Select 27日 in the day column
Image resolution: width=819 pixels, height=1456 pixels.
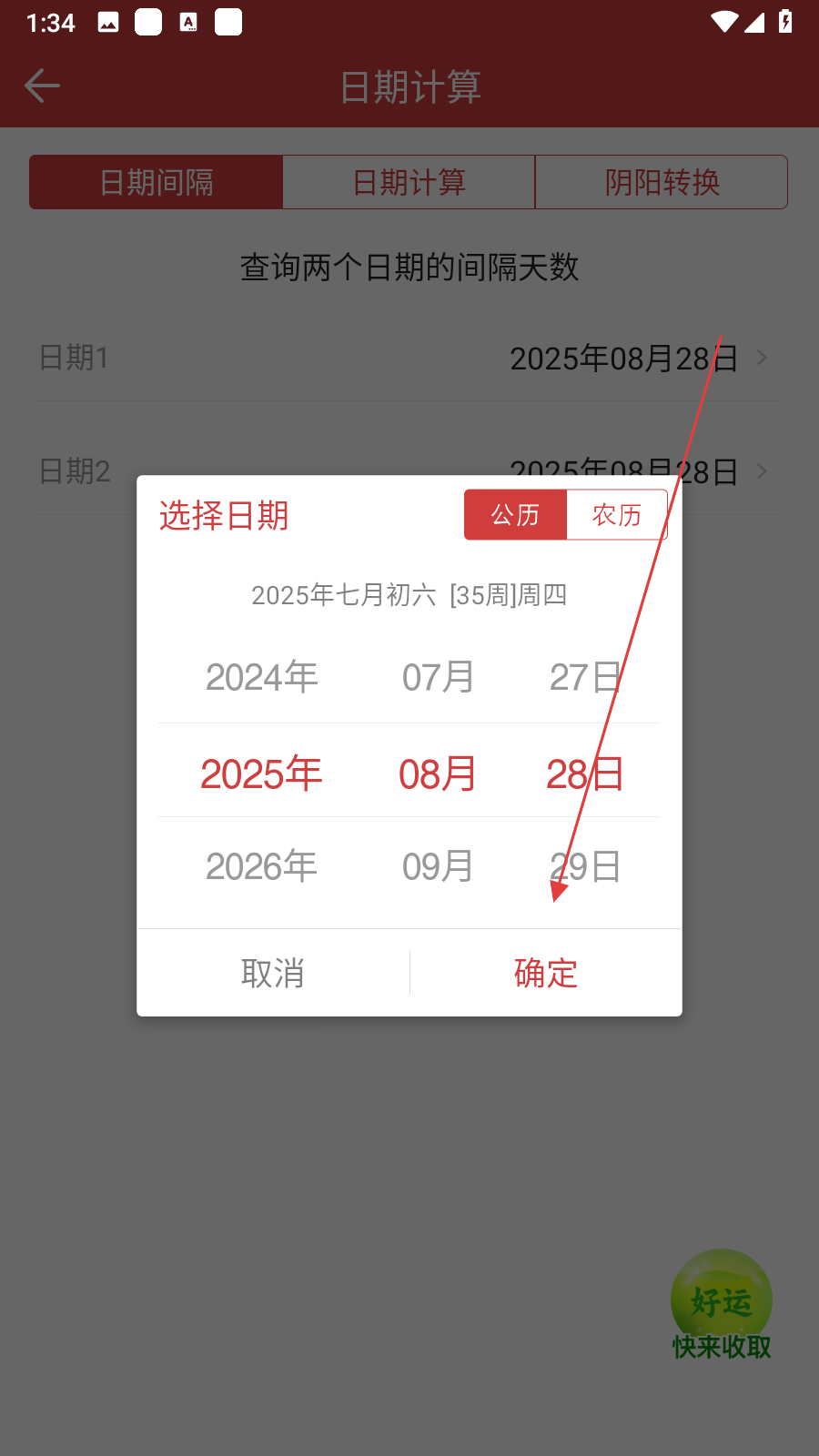click(x=585, y=677)
